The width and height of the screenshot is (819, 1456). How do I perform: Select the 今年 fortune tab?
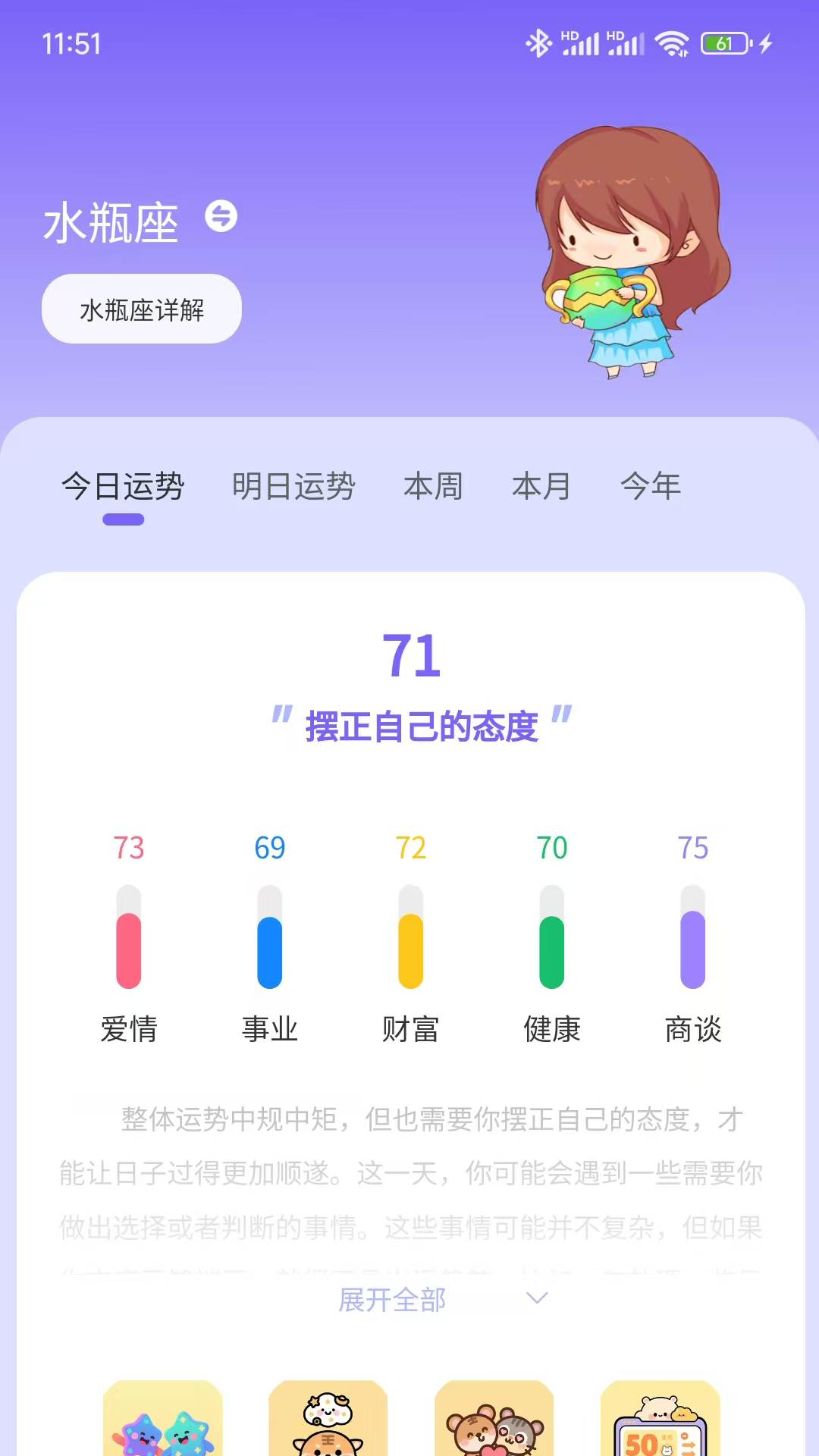pos(648,488)
